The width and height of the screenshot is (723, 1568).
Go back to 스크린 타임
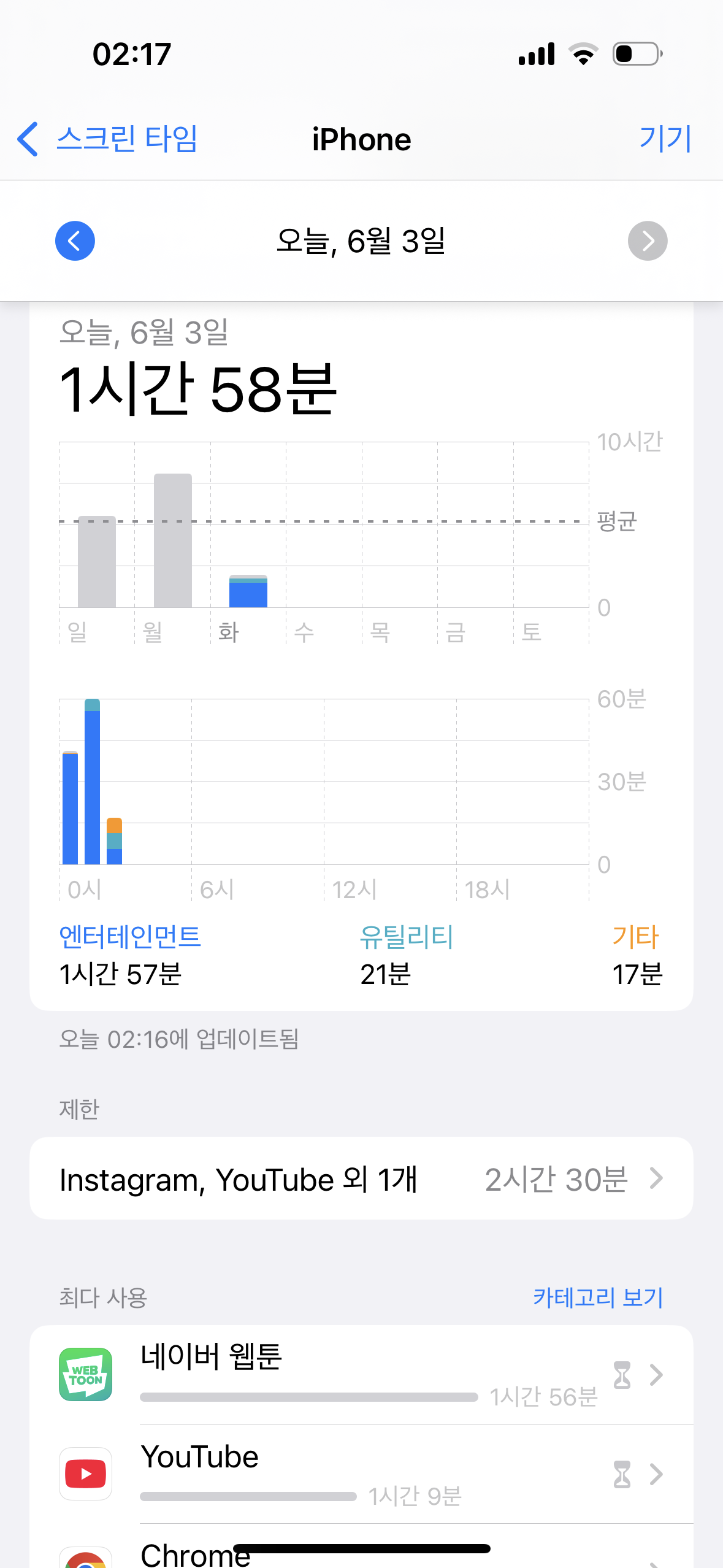point(107,139)
